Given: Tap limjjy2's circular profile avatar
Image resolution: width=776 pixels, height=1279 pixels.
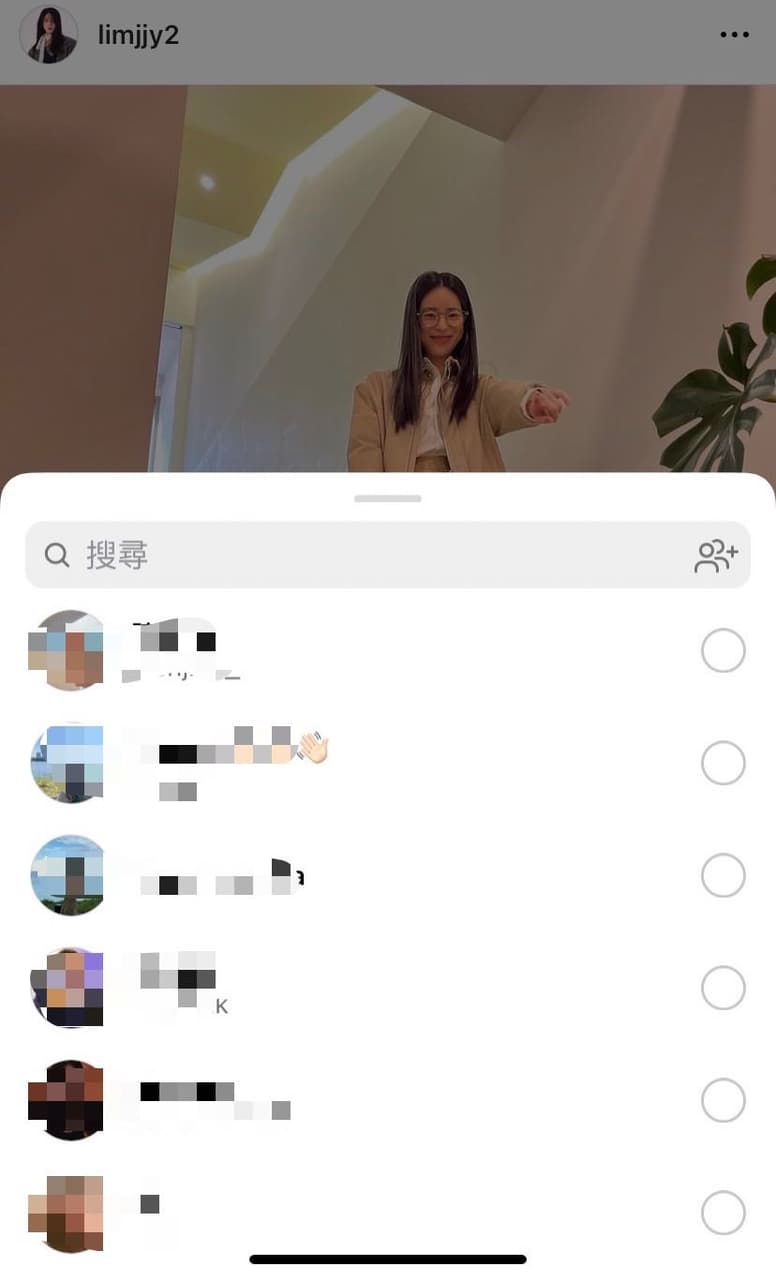Looking at the screenshot, I should (x=48, y=34).
